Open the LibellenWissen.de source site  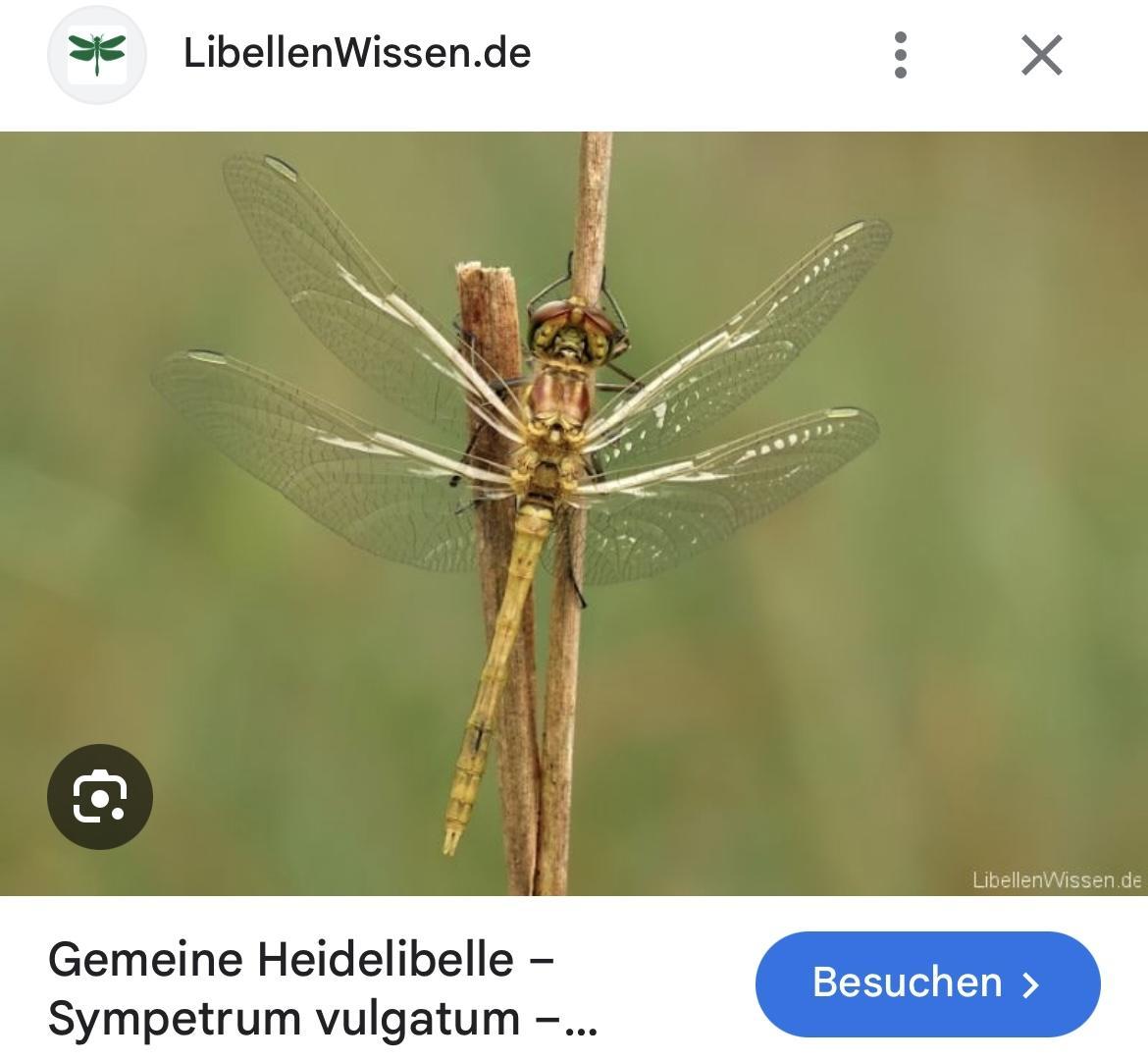click(x=356, y=53)
